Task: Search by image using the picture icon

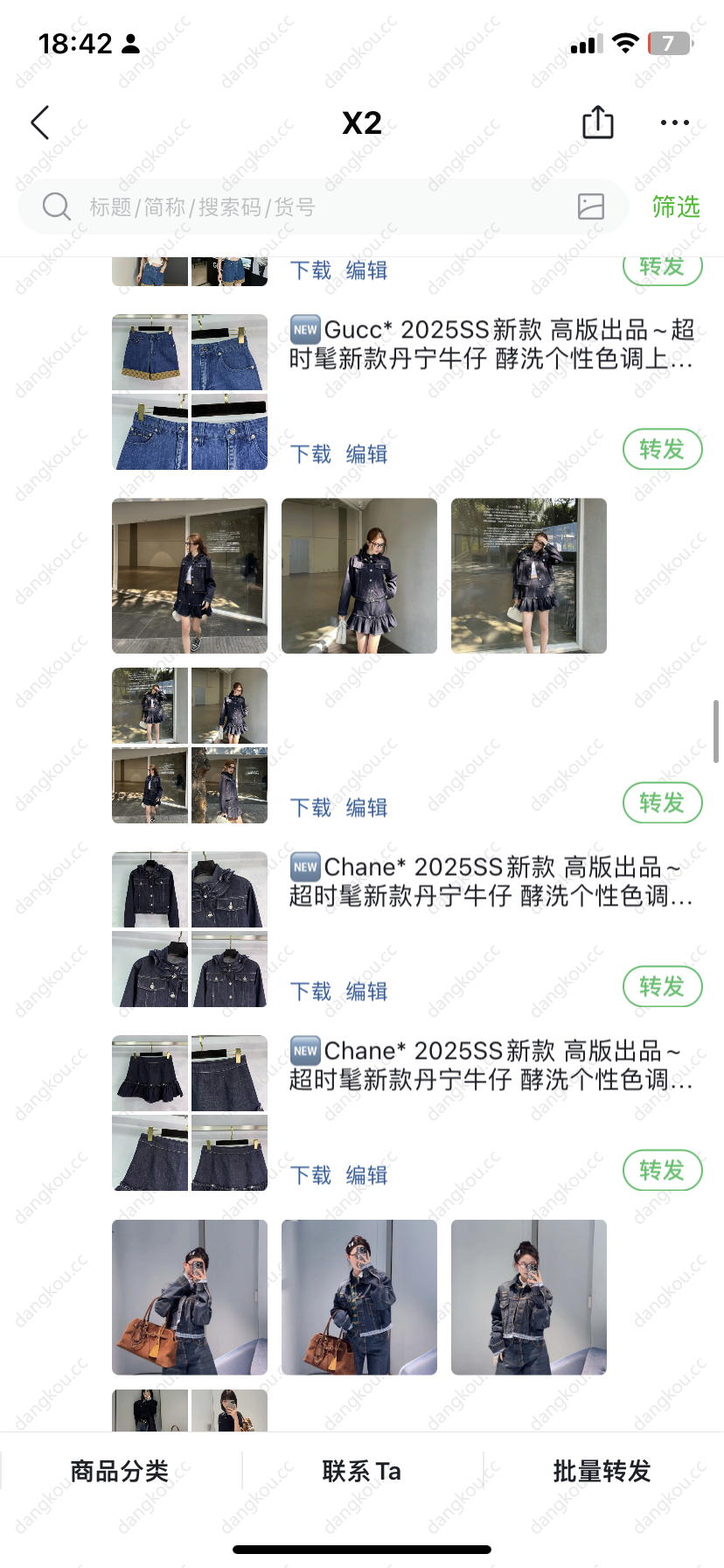Action: coord(591,206)
